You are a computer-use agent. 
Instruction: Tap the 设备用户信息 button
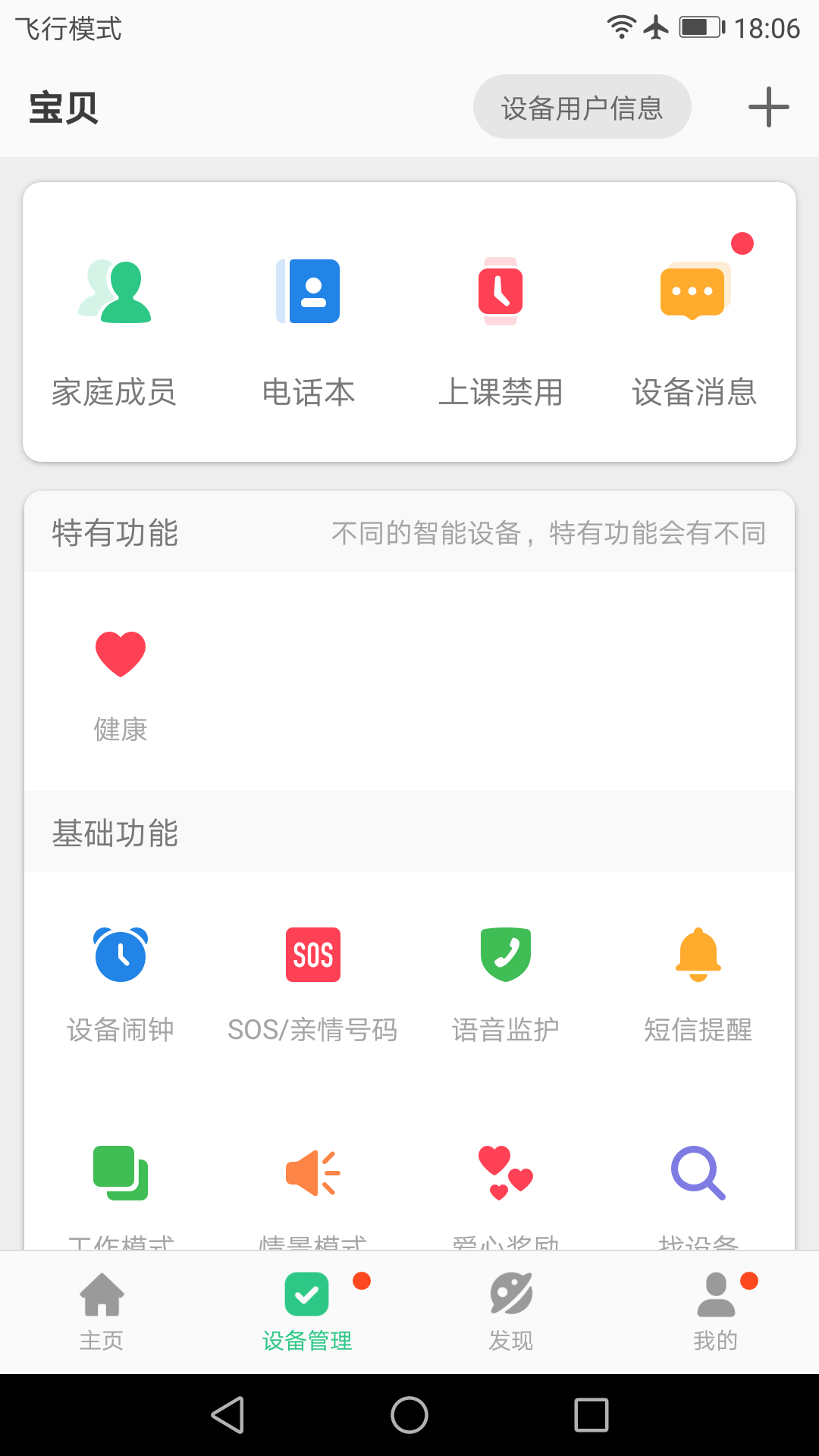pyautogui.click(x=582, y=106)
